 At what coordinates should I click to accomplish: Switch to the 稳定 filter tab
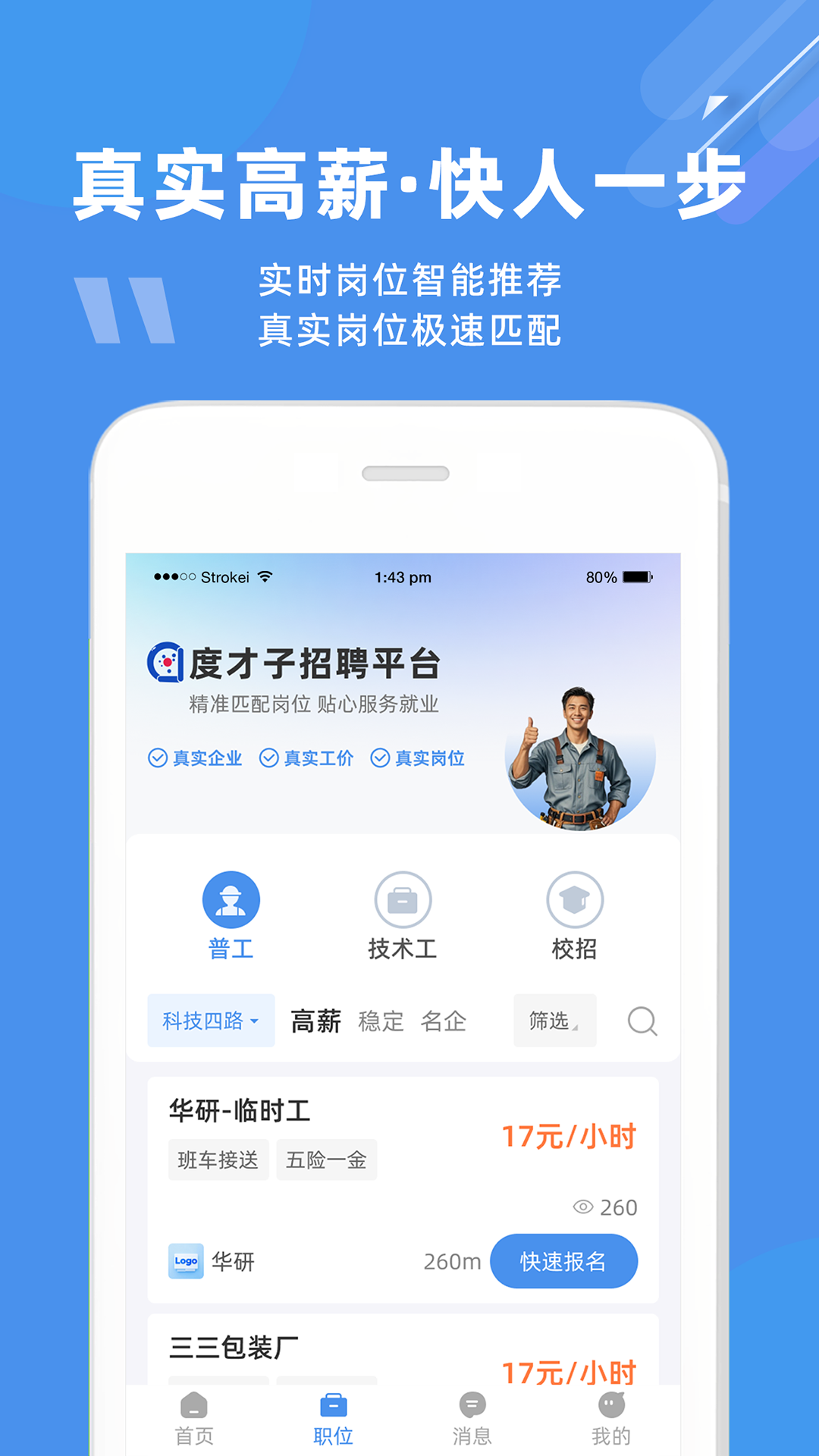[x=380, y=1021]
